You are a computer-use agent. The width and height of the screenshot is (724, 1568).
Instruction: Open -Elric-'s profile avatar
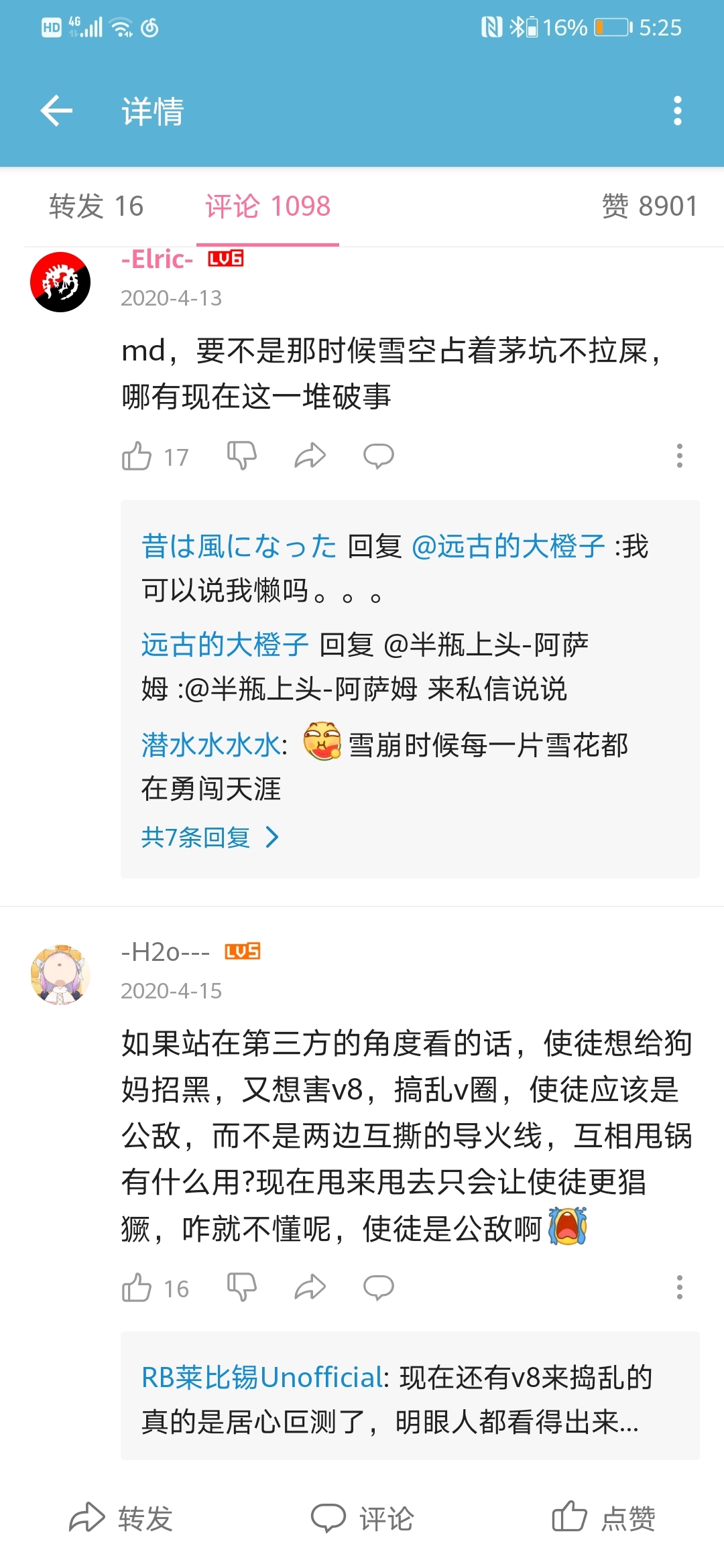[x=60, y=282]
